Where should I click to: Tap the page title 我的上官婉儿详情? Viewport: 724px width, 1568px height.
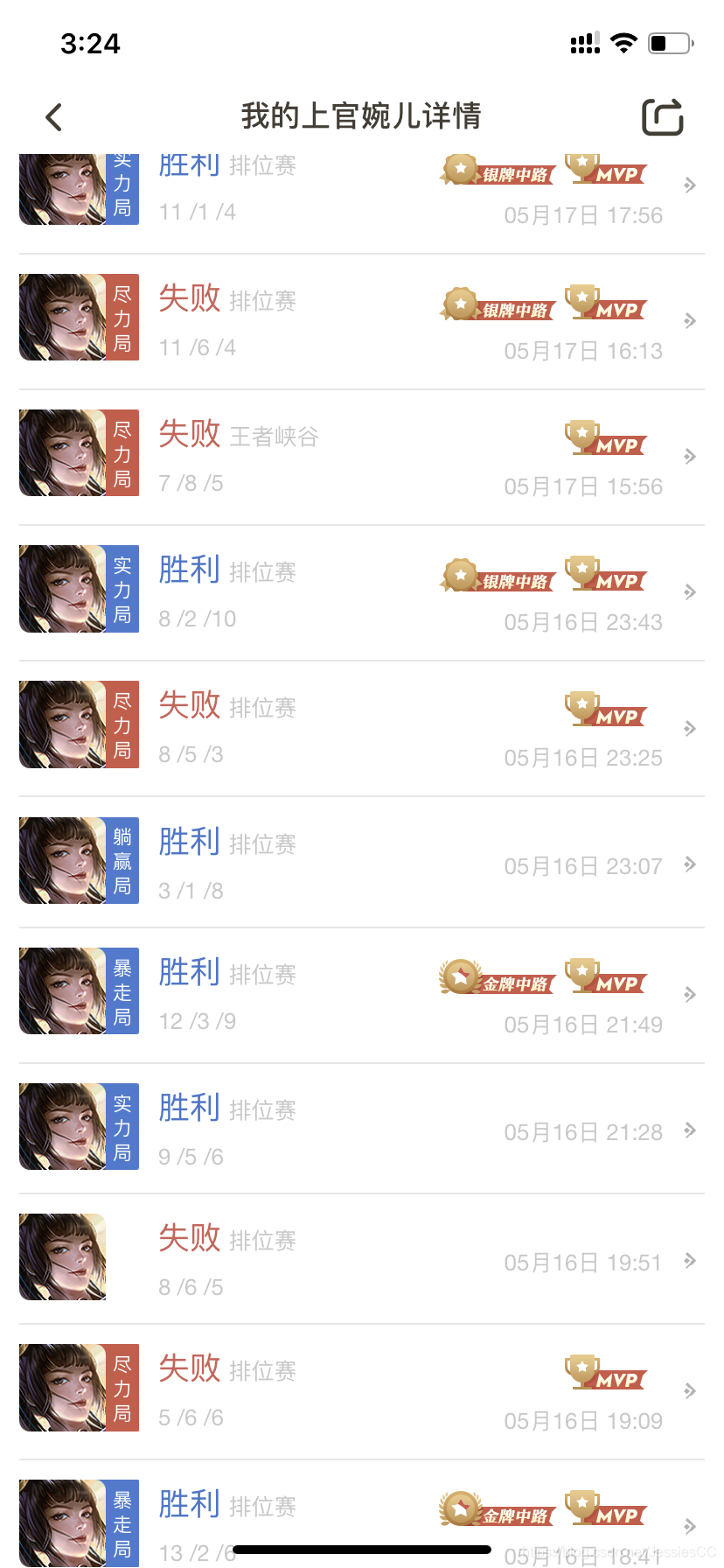[362, 115]
